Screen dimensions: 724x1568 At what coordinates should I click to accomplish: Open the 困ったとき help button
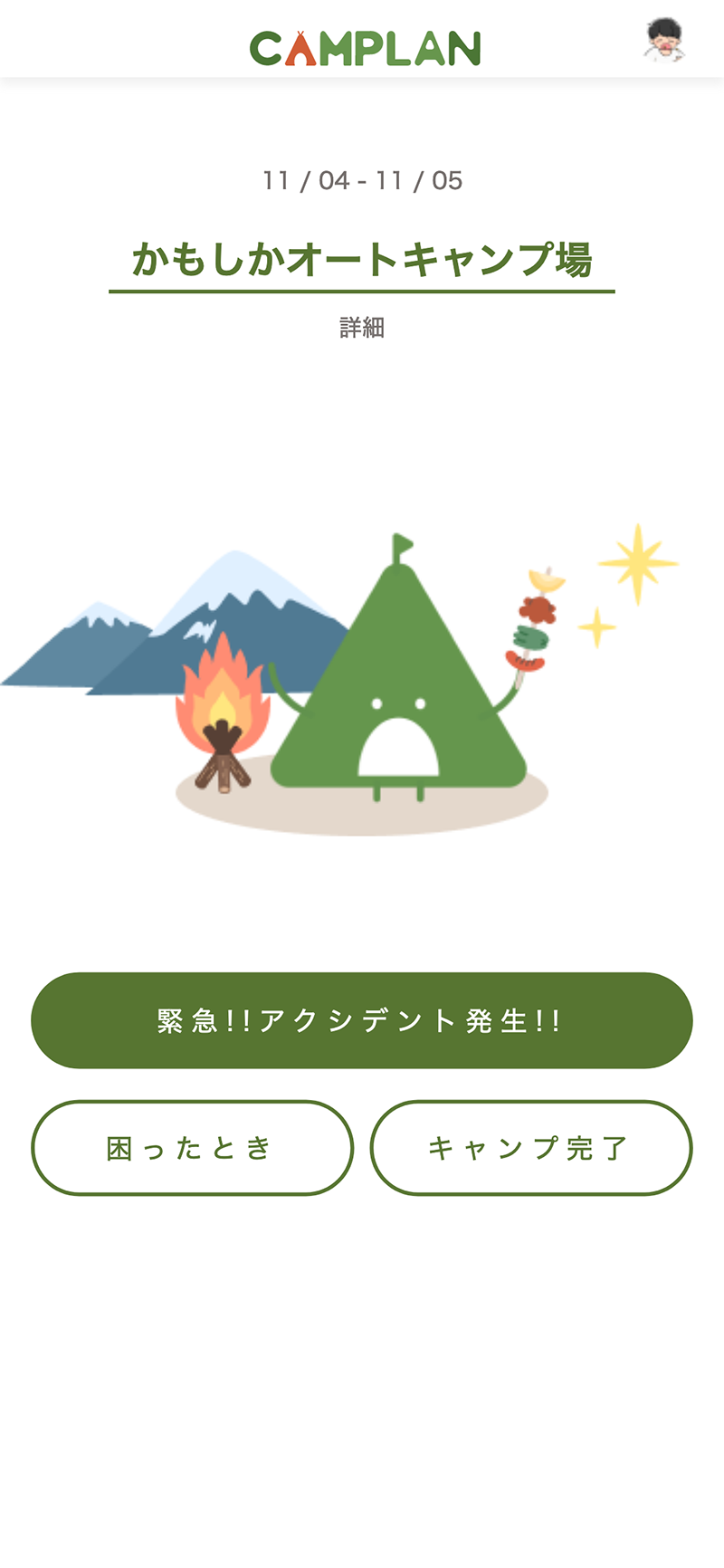tap(192, 1148)
